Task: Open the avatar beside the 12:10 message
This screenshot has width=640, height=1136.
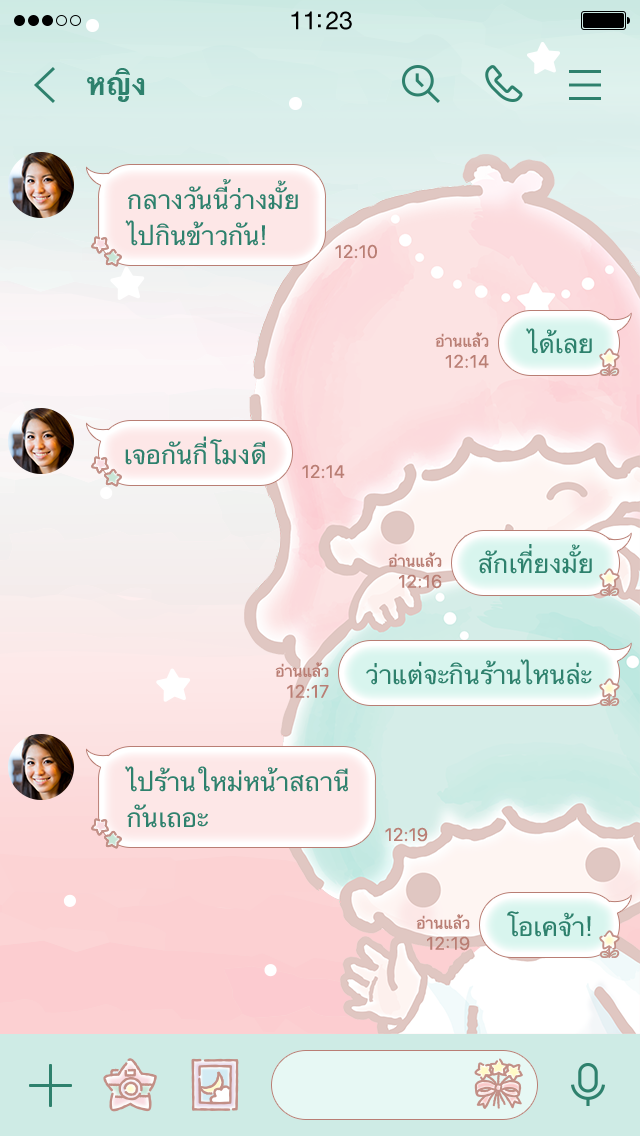Action: coord(42,185)
